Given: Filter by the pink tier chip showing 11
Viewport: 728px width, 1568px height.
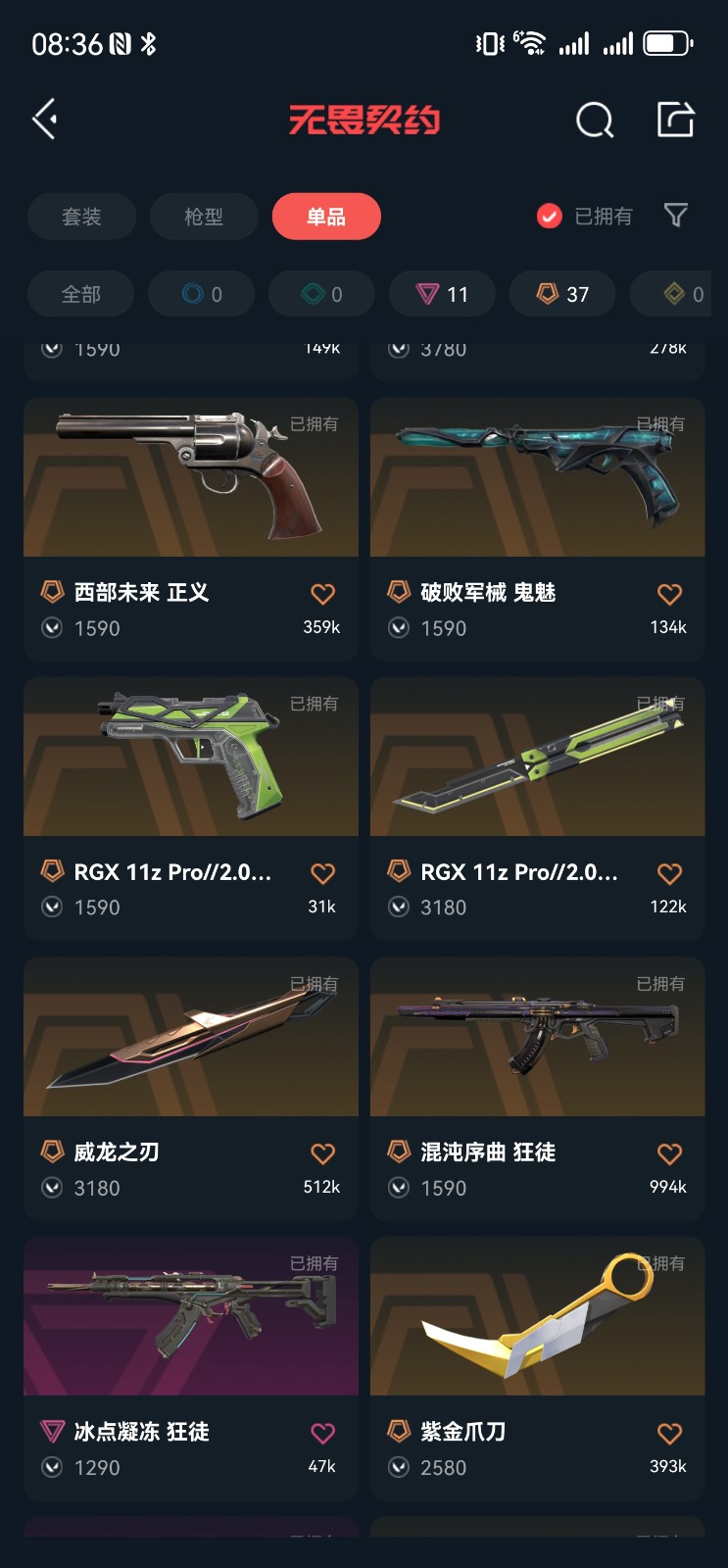Looking at the screenshot, I should tap(442, 294).
